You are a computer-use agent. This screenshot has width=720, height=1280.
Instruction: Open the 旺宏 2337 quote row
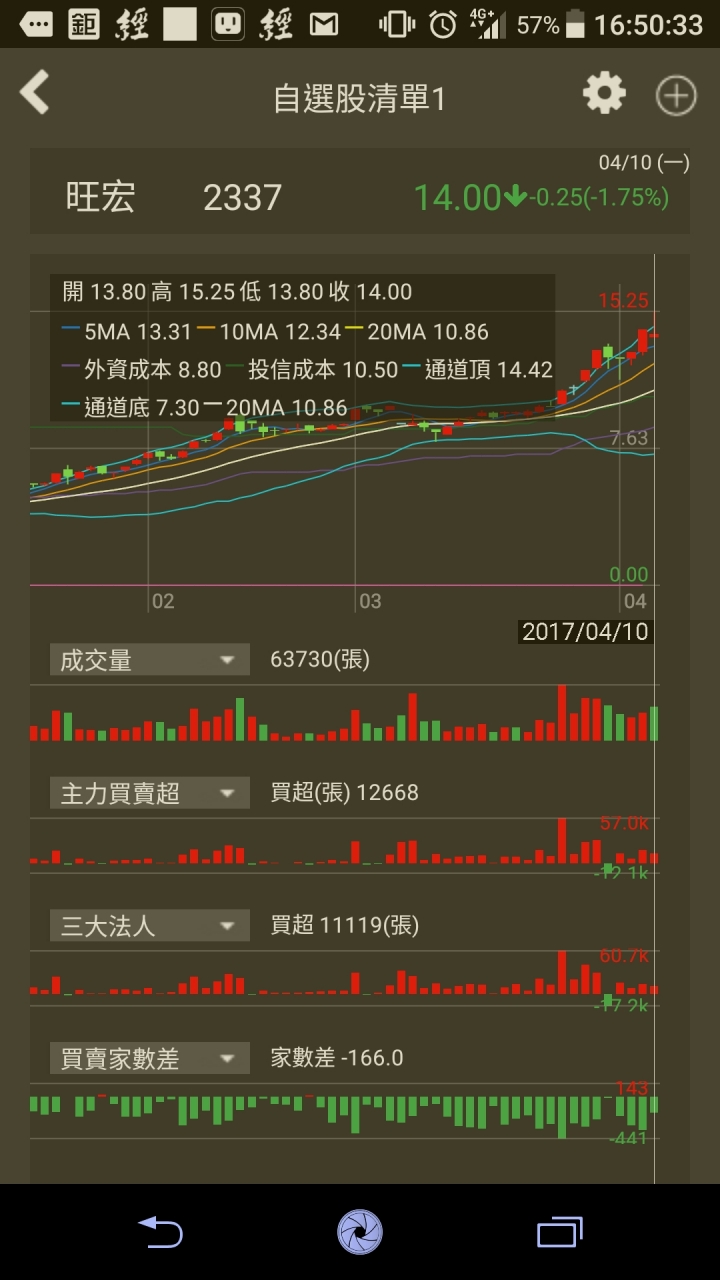[x=360, y=191]
